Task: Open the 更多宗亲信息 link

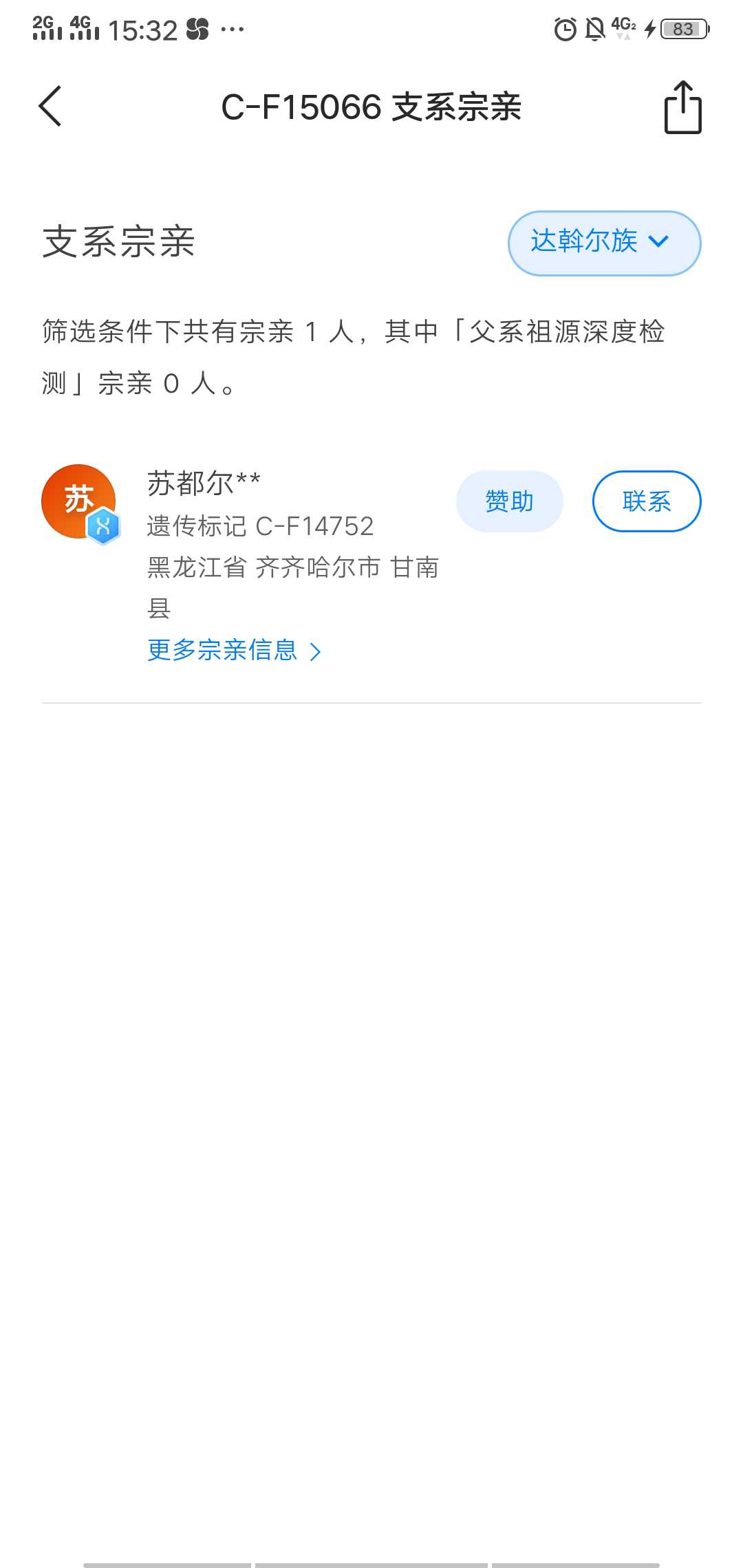Action: 235,651
